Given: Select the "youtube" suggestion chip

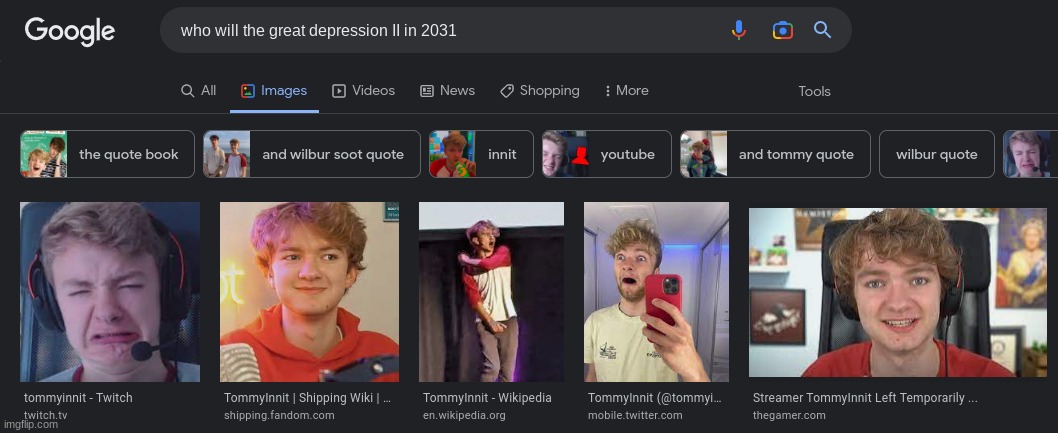Looking at the screenshot, I should pyautogui.click(x=606, y=154).
